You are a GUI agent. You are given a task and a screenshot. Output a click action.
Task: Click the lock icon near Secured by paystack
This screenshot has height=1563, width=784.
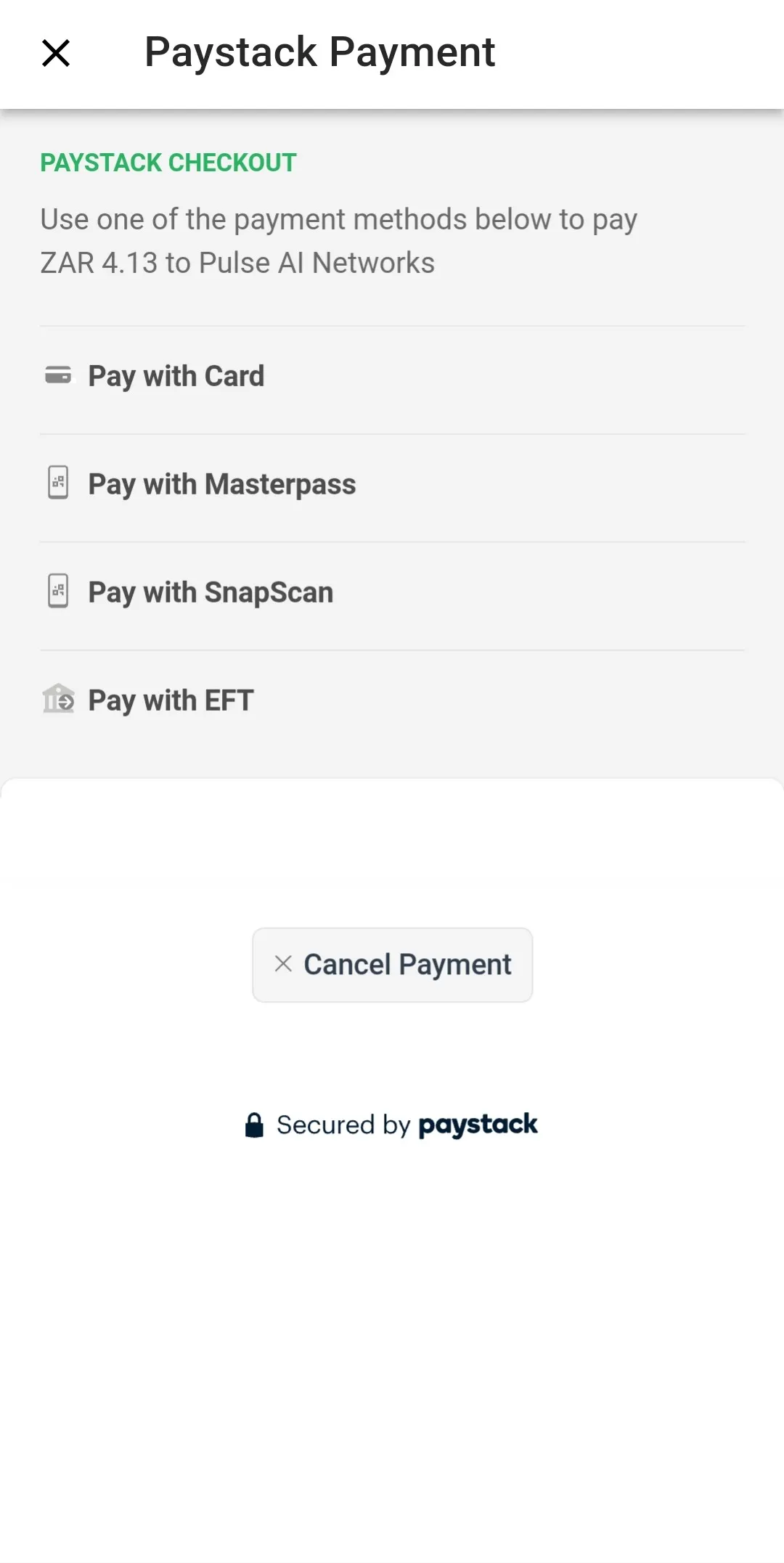click(254, 1124)
